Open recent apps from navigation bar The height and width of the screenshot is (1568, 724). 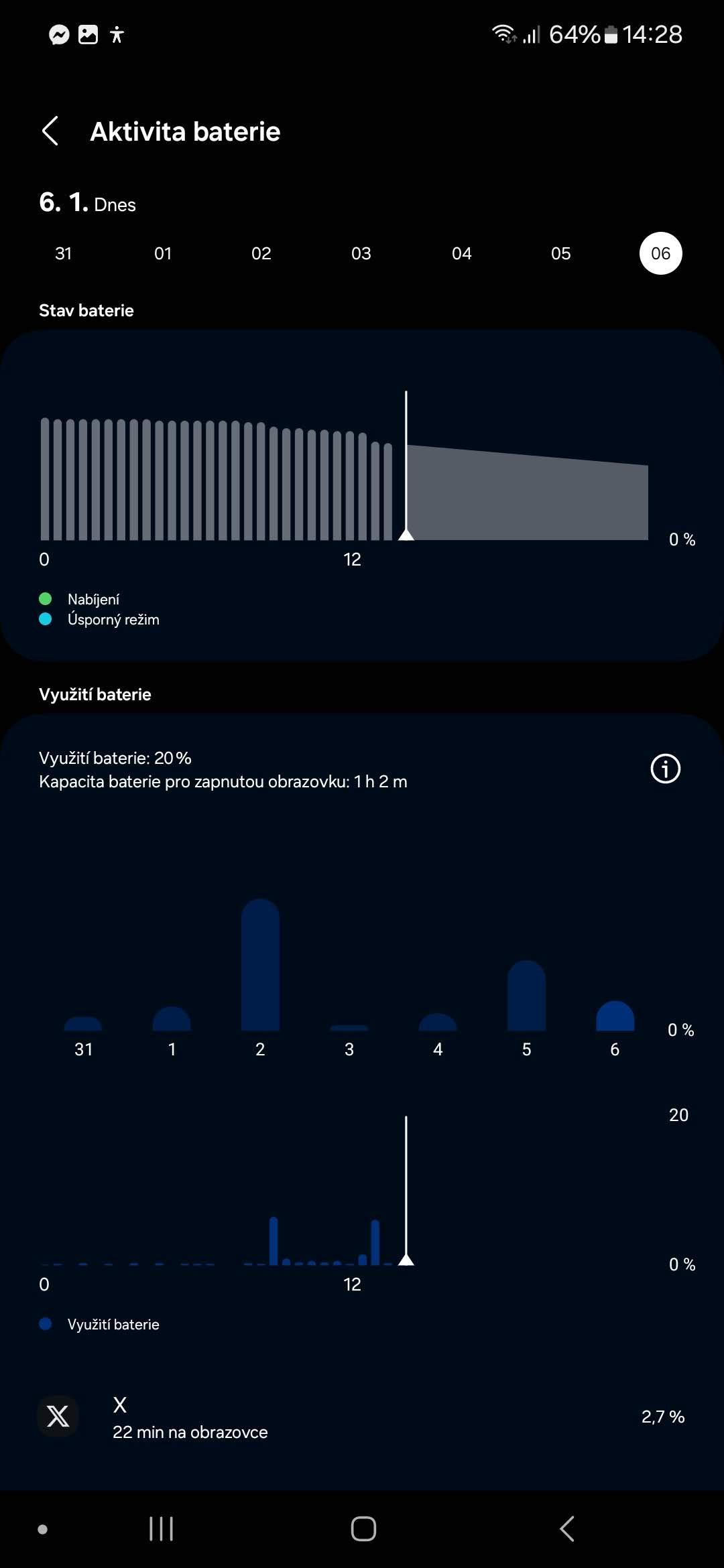pyautogui.click(x=162, y=1529)
